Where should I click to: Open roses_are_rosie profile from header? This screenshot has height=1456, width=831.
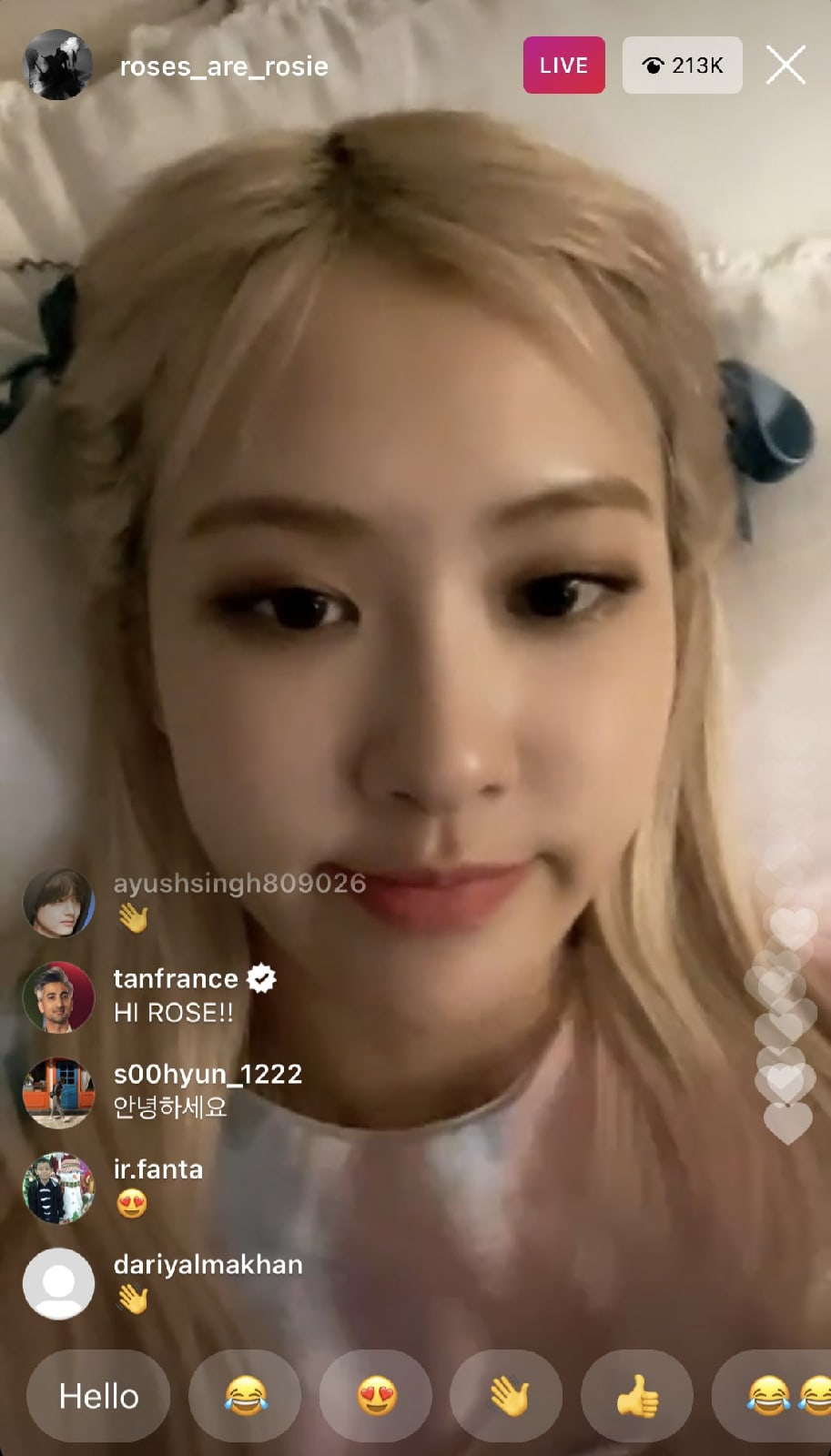224,66
